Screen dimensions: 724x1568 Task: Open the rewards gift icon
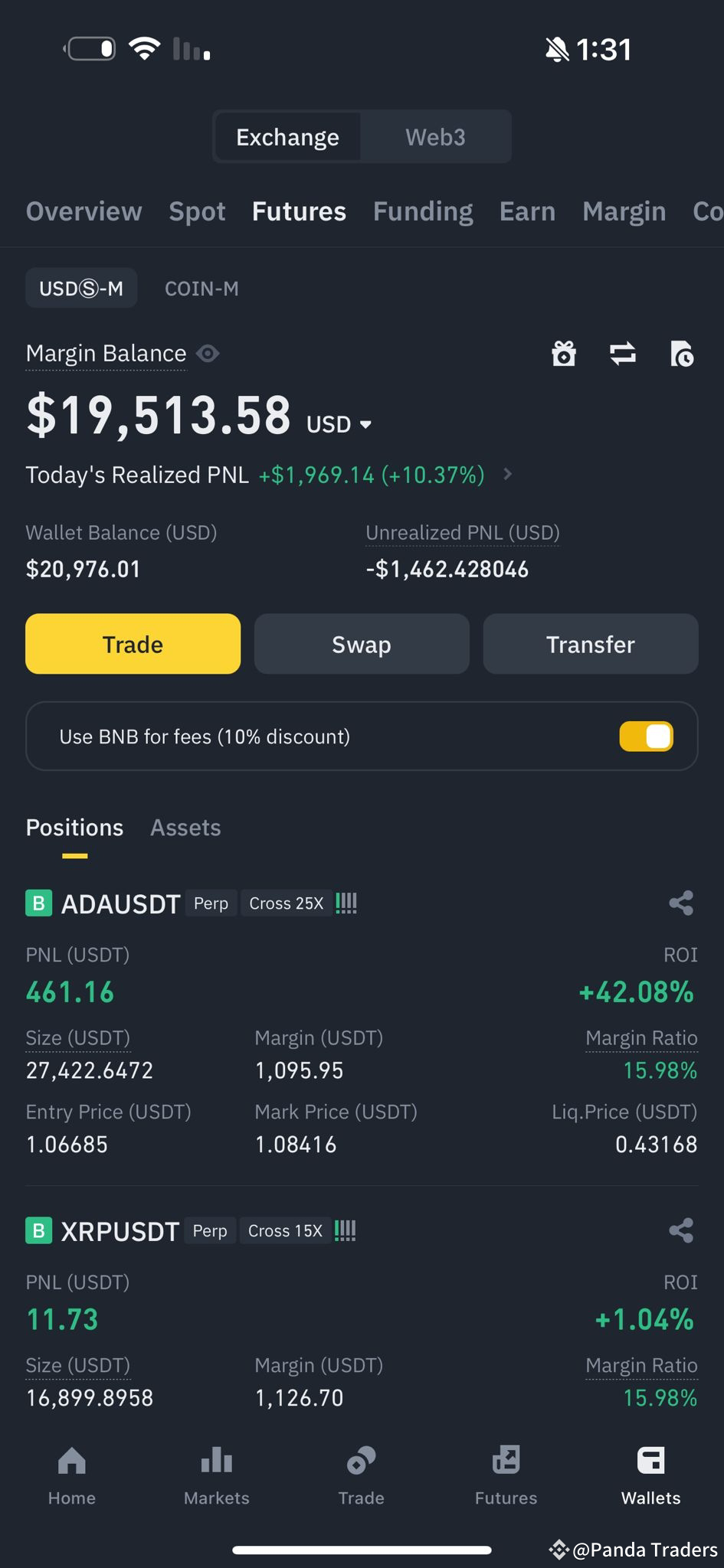(564, 354)
